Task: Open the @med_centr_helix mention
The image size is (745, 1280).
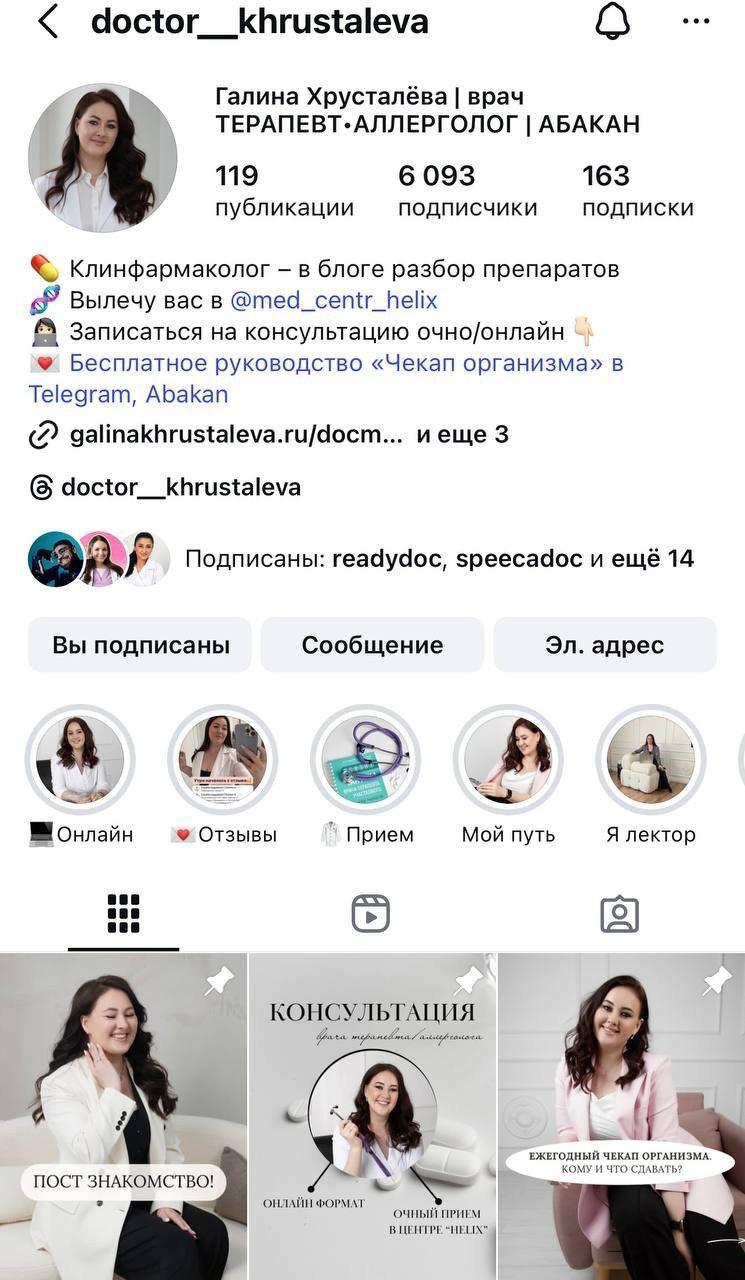Action: (333, 300)
